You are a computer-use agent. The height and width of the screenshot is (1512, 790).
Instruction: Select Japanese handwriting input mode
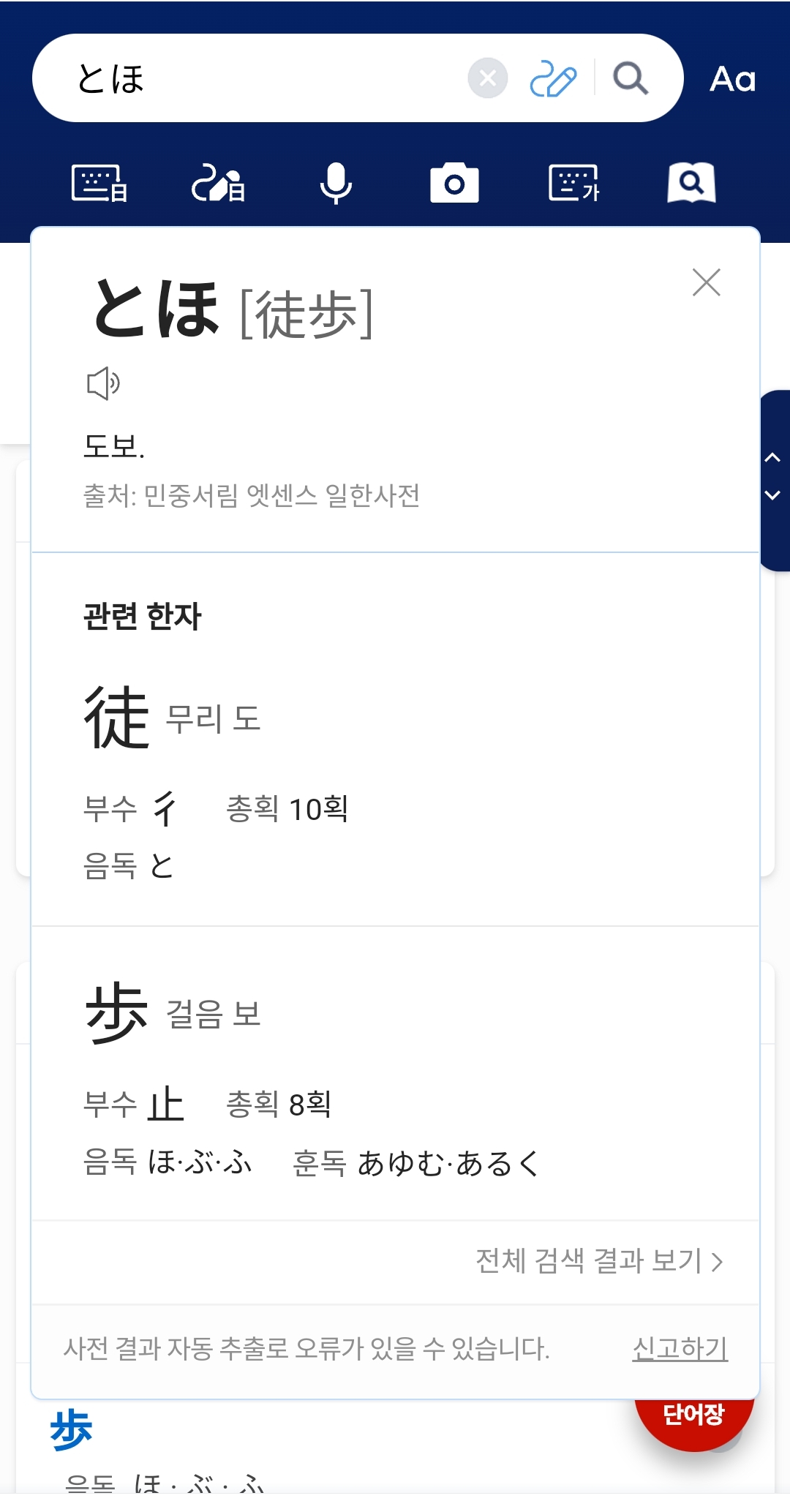pyautogui.click(x=218, y=183)
